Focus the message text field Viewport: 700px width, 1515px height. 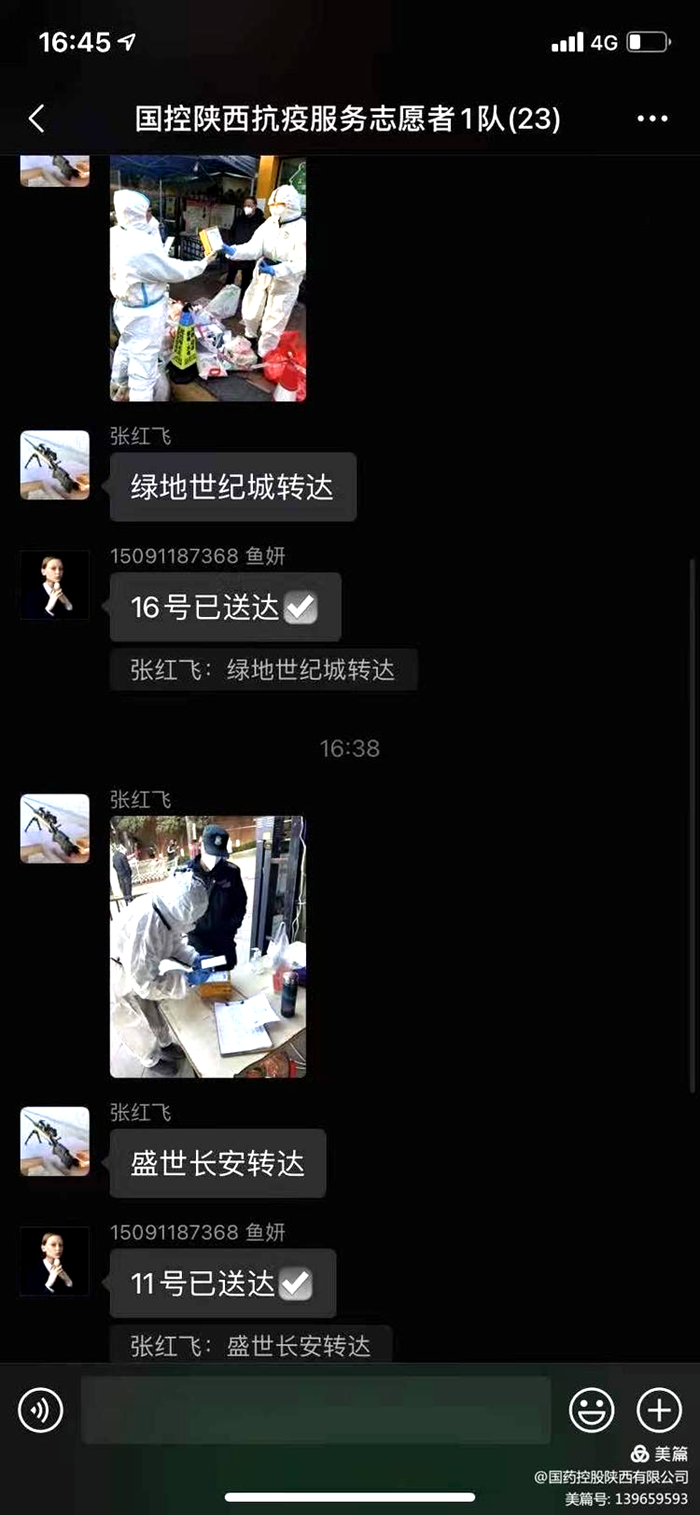pyautogui.click(x=315, y=1410)
